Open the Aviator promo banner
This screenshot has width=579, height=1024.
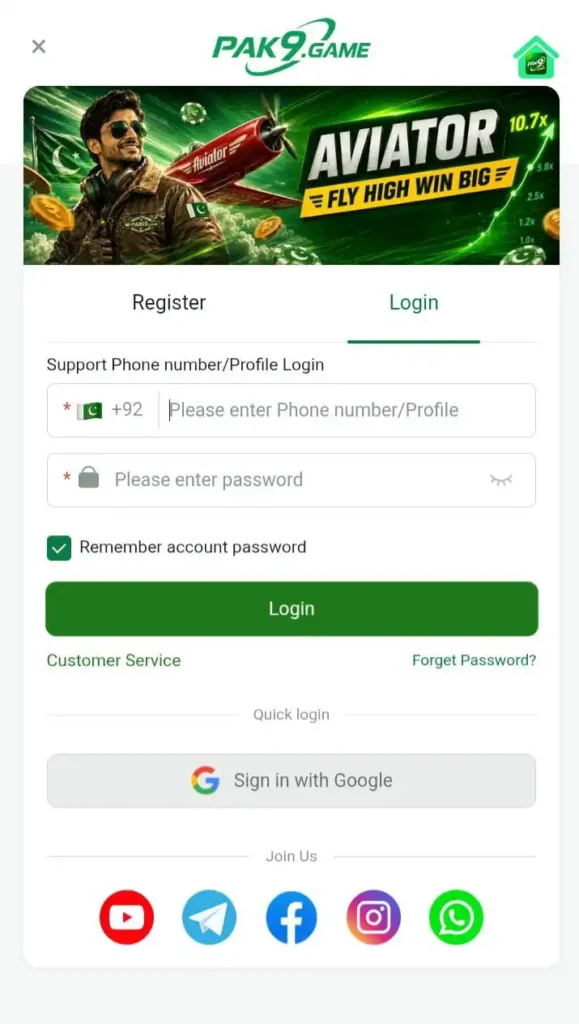pos(291,175)
